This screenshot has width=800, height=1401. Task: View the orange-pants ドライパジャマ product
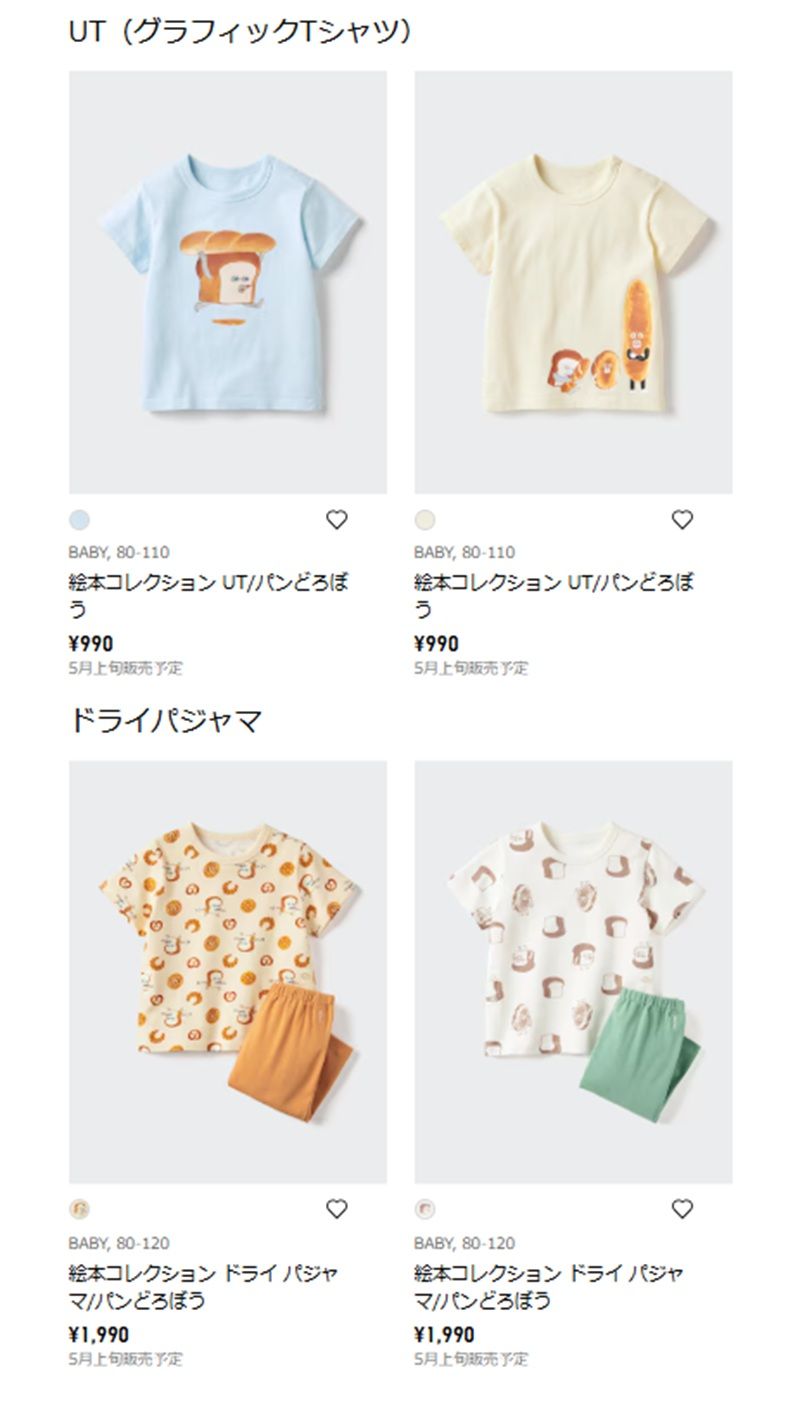pyautogui.click(x=228, y=972)
